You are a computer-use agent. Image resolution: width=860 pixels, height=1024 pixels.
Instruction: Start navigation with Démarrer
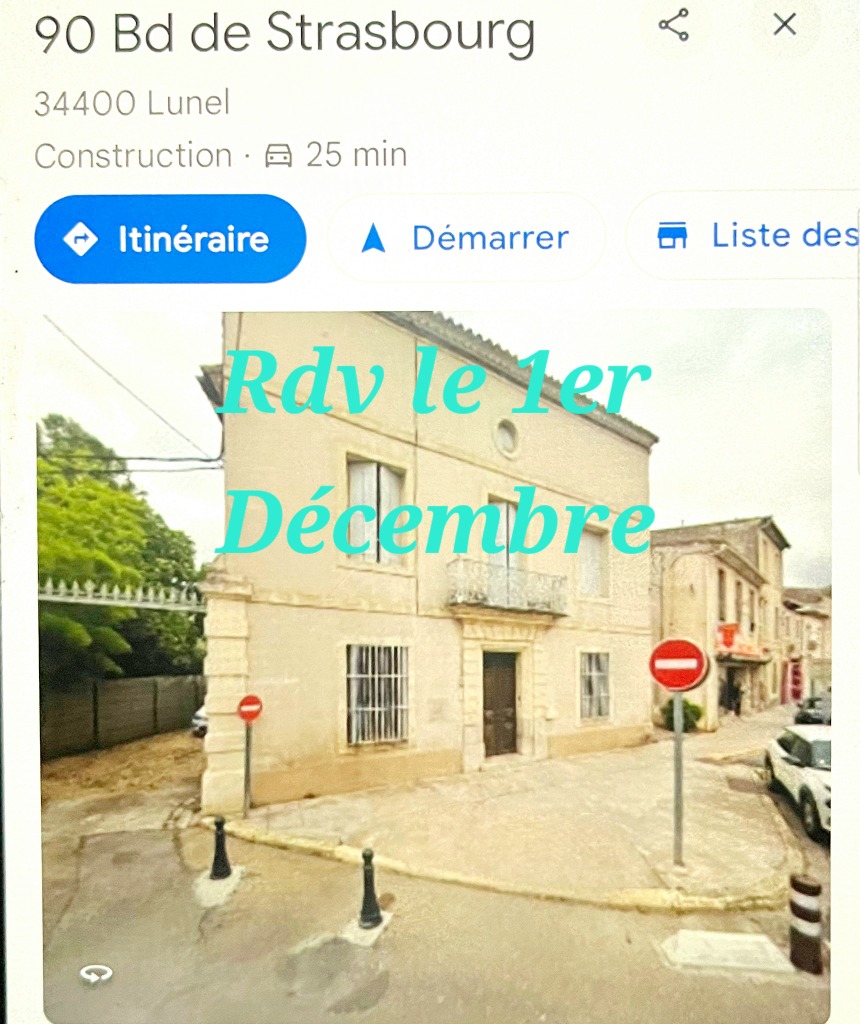coord(467,238)
